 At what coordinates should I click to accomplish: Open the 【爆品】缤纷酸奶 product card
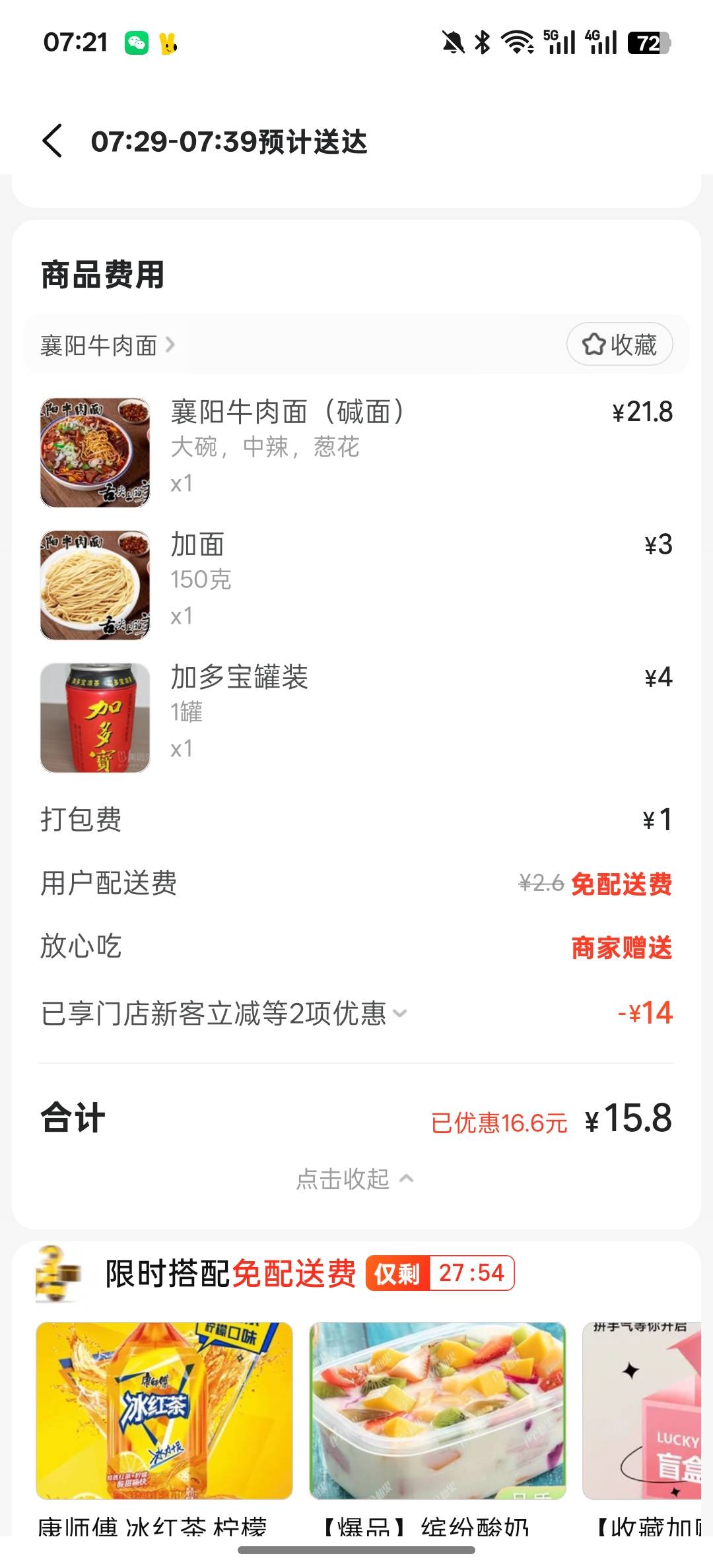pyautogui.click(x=437, y=1412)
